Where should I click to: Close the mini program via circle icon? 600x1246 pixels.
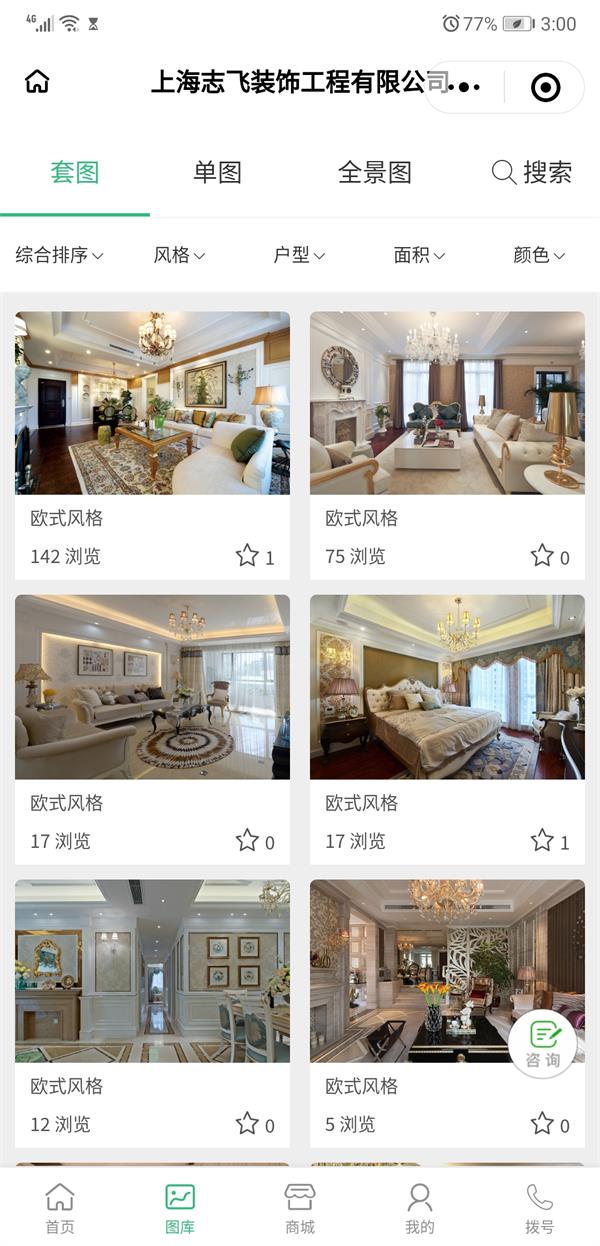[545, 88]
